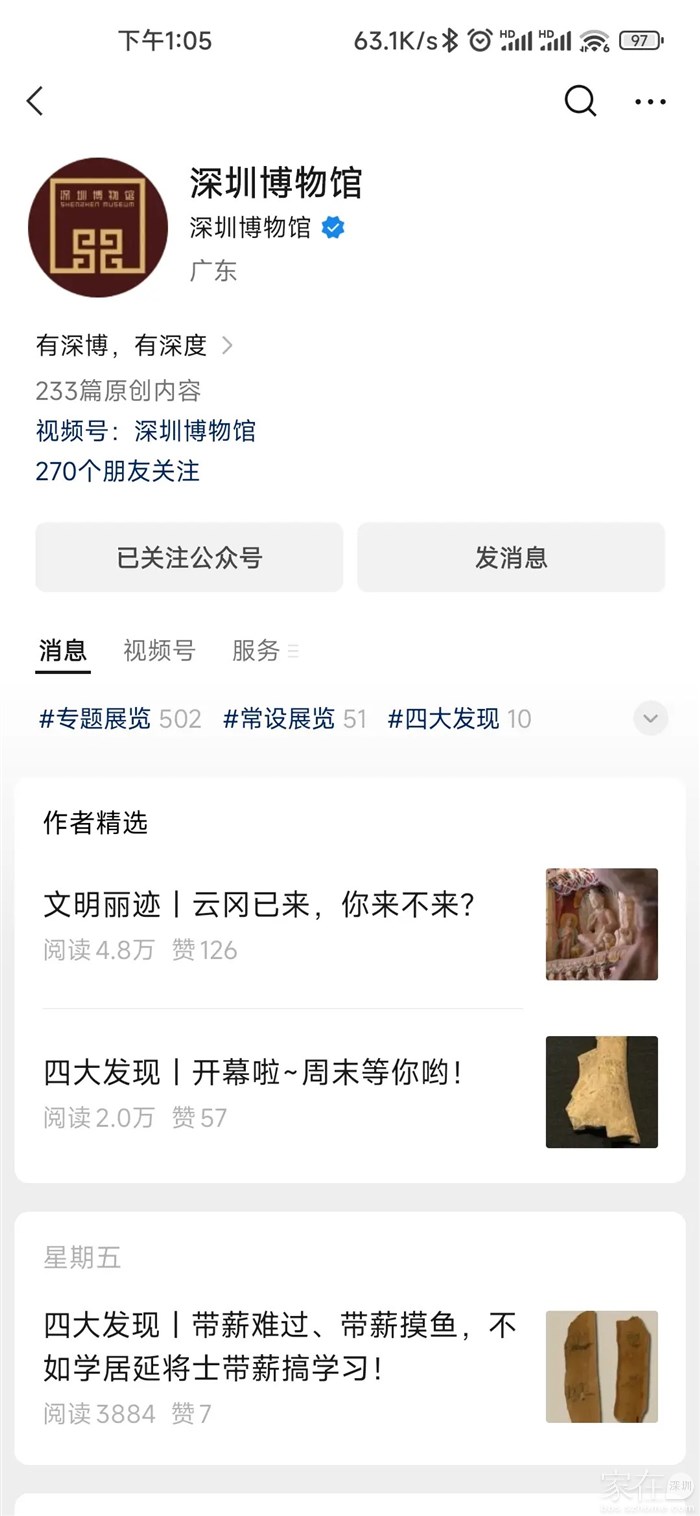
Task: Switch to the 服务 tab
Action: click(x=257, y=651)
